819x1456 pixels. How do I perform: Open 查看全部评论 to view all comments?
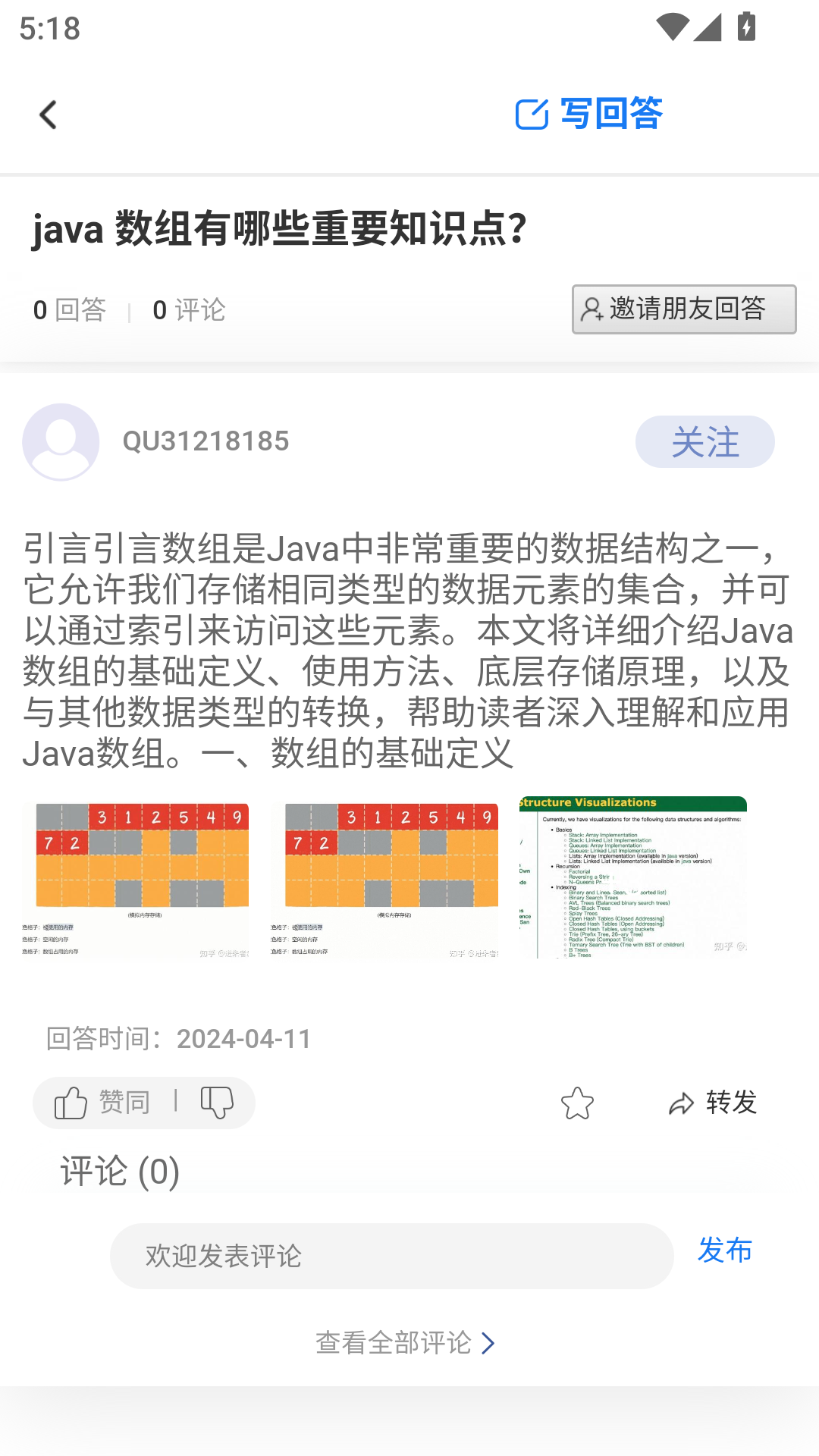406,1343
